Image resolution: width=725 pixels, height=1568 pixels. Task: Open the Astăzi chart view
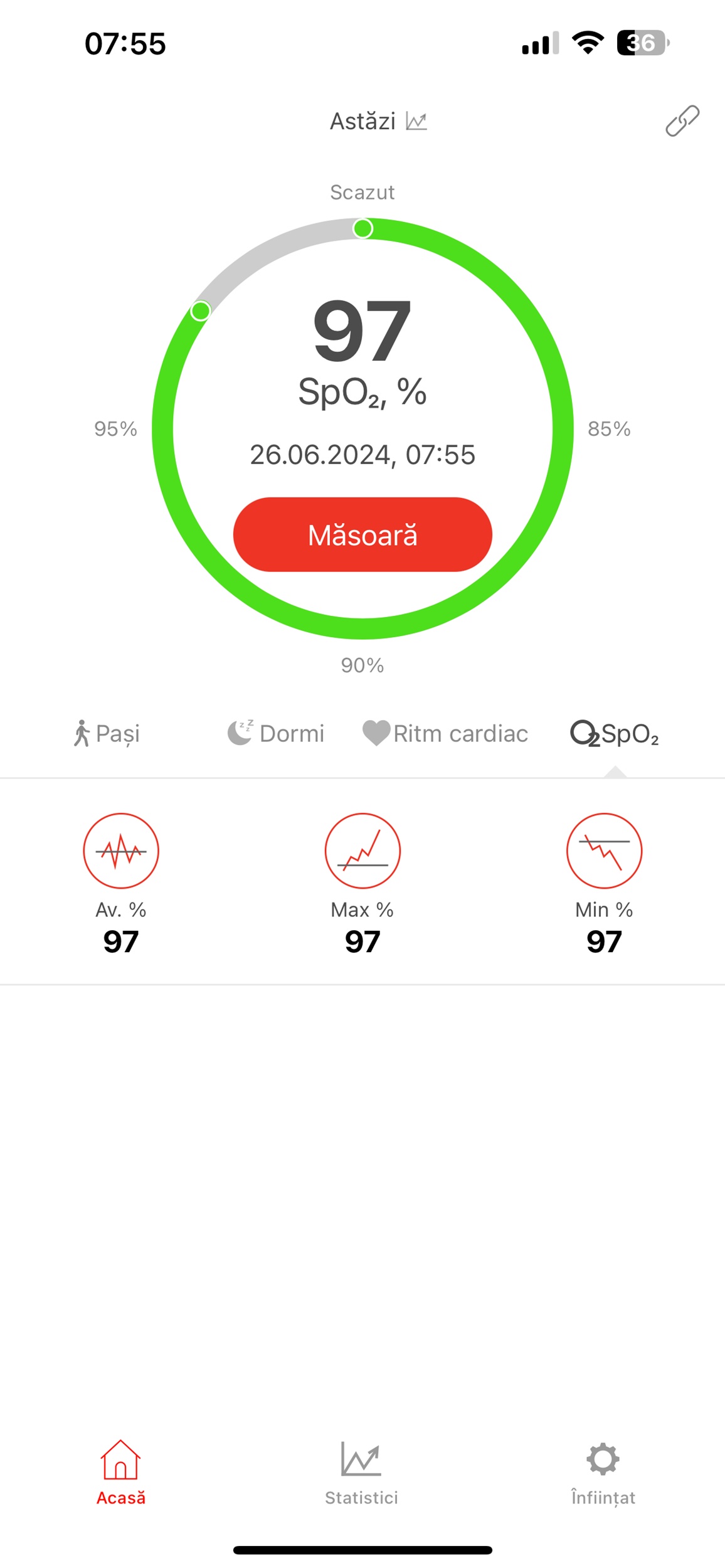click(x=378, y=120)
